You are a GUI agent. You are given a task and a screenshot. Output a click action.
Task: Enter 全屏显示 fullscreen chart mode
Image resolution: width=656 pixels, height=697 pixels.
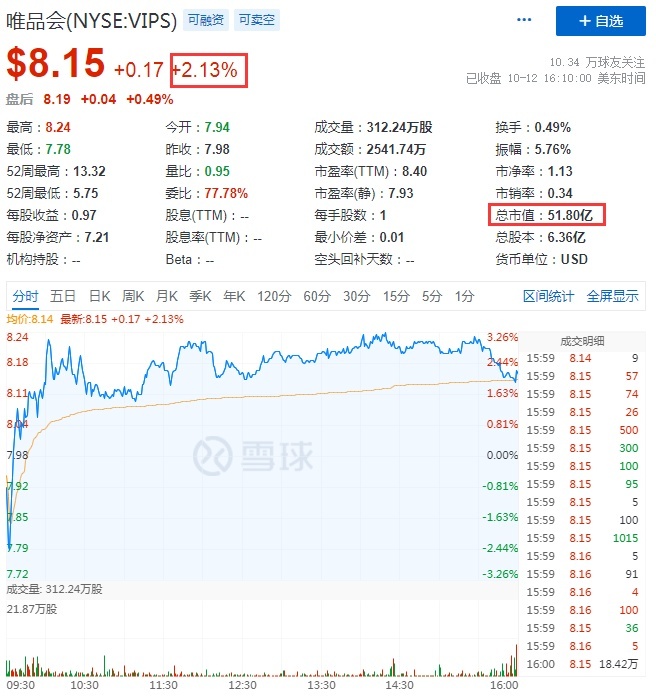[612, 296]
